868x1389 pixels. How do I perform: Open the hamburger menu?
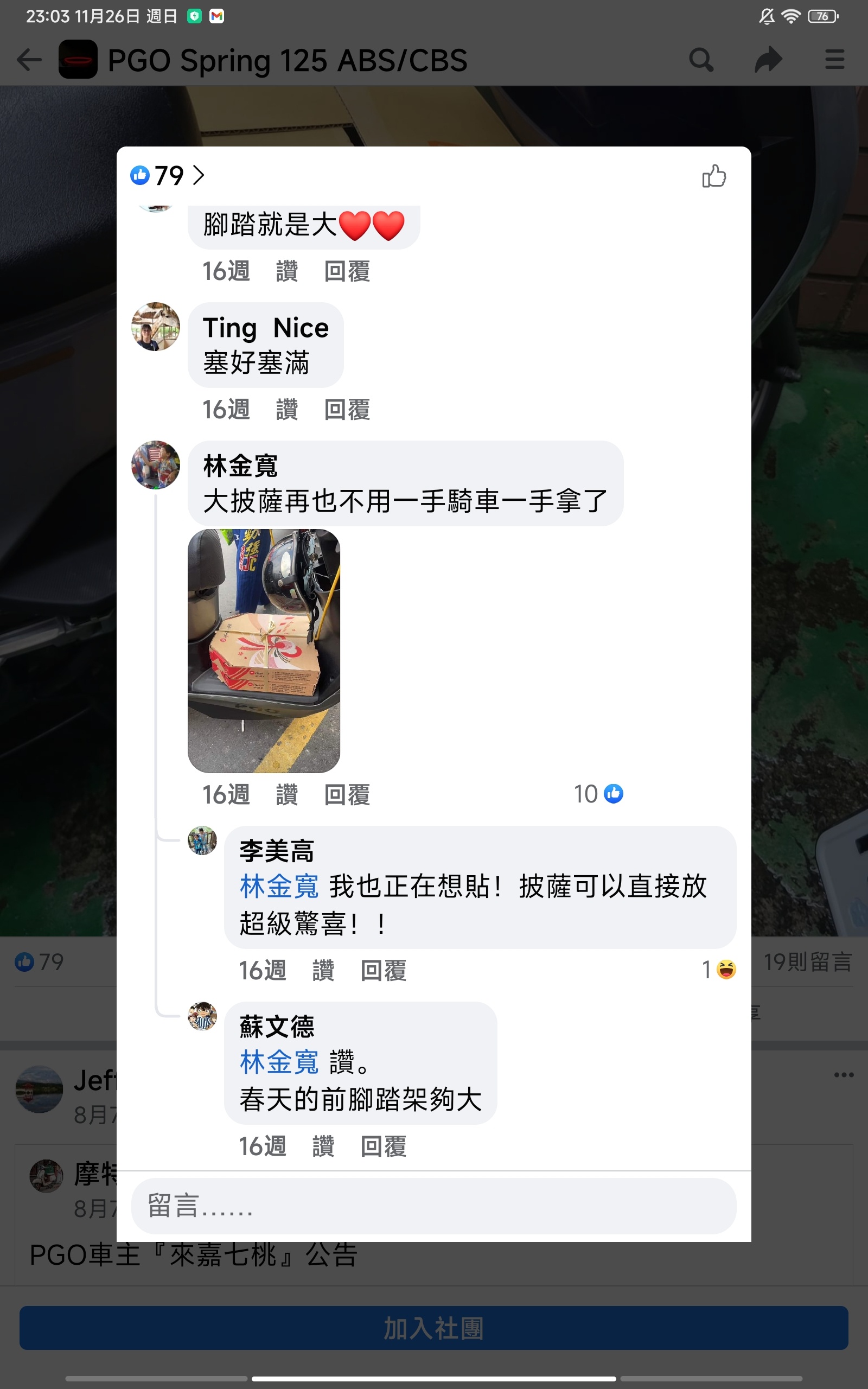pos(834,60)
